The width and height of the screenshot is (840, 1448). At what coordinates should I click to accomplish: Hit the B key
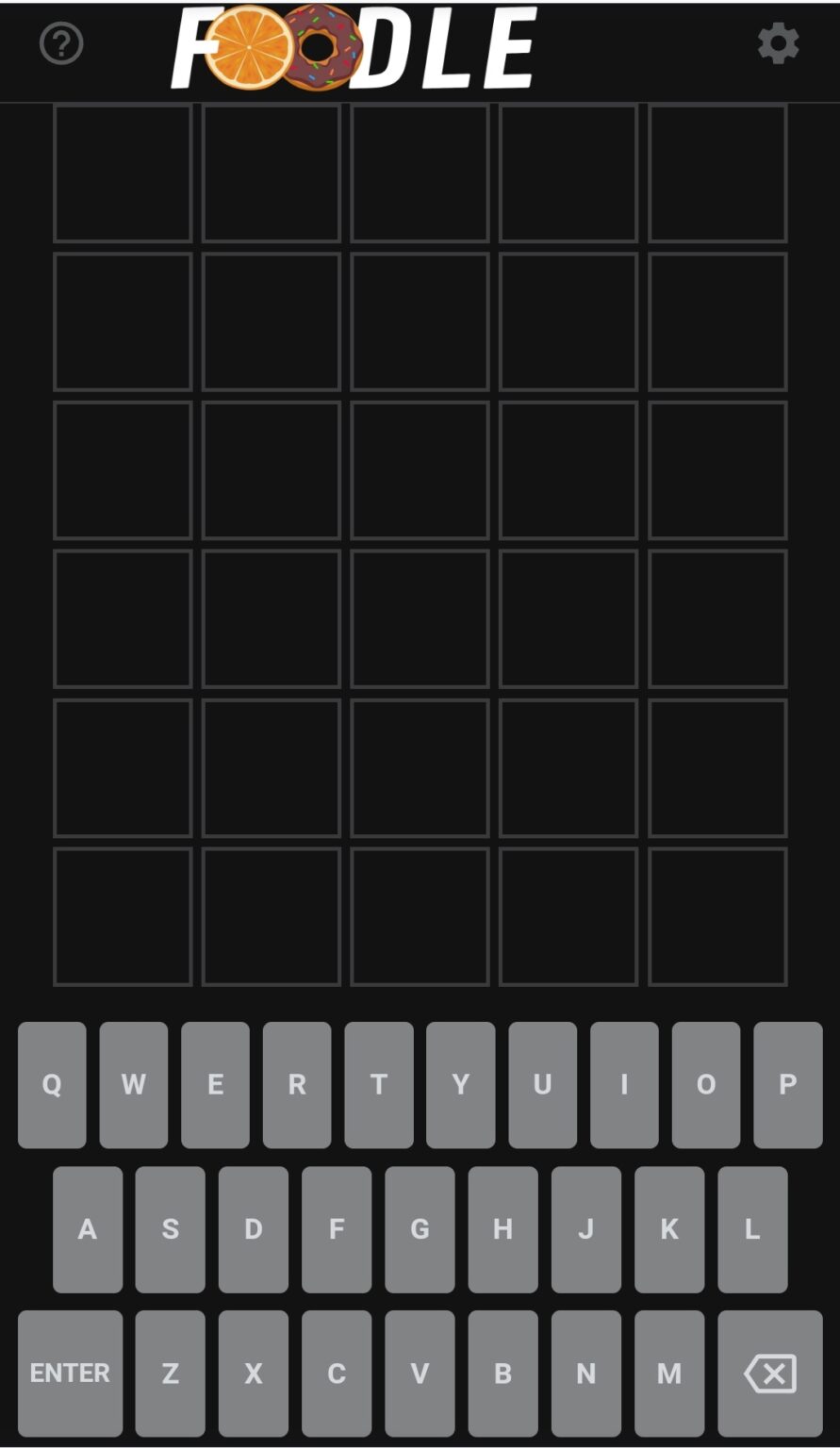[502, 1373]
